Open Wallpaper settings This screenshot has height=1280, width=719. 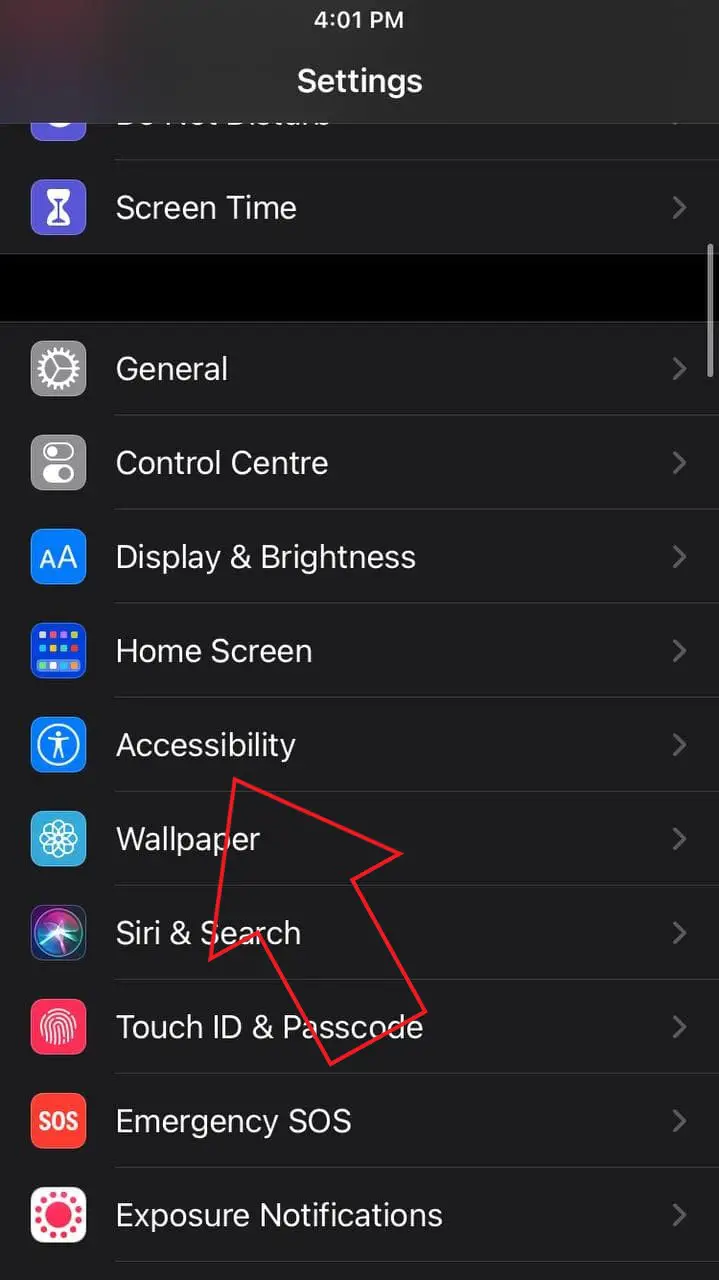(x=188, y=839)
